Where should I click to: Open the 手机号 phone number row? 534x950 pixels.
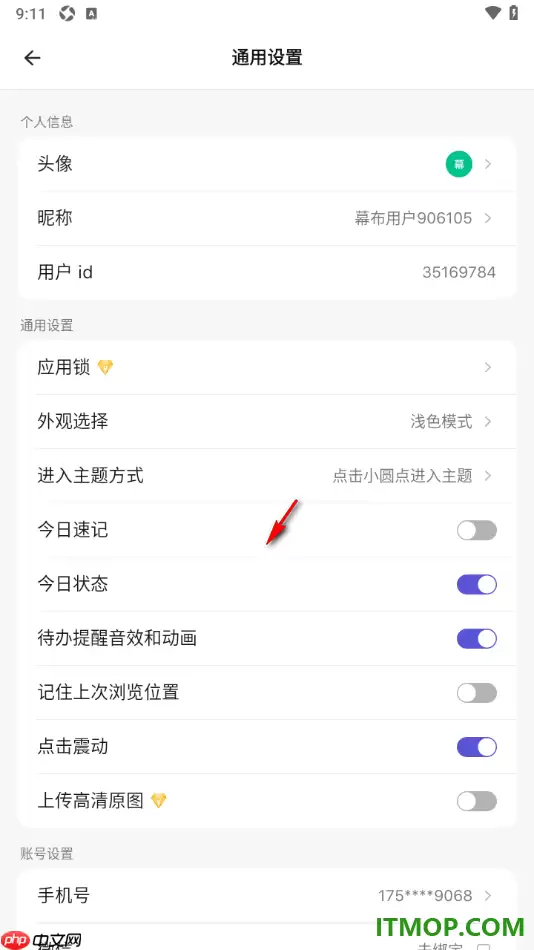point(267,895)
